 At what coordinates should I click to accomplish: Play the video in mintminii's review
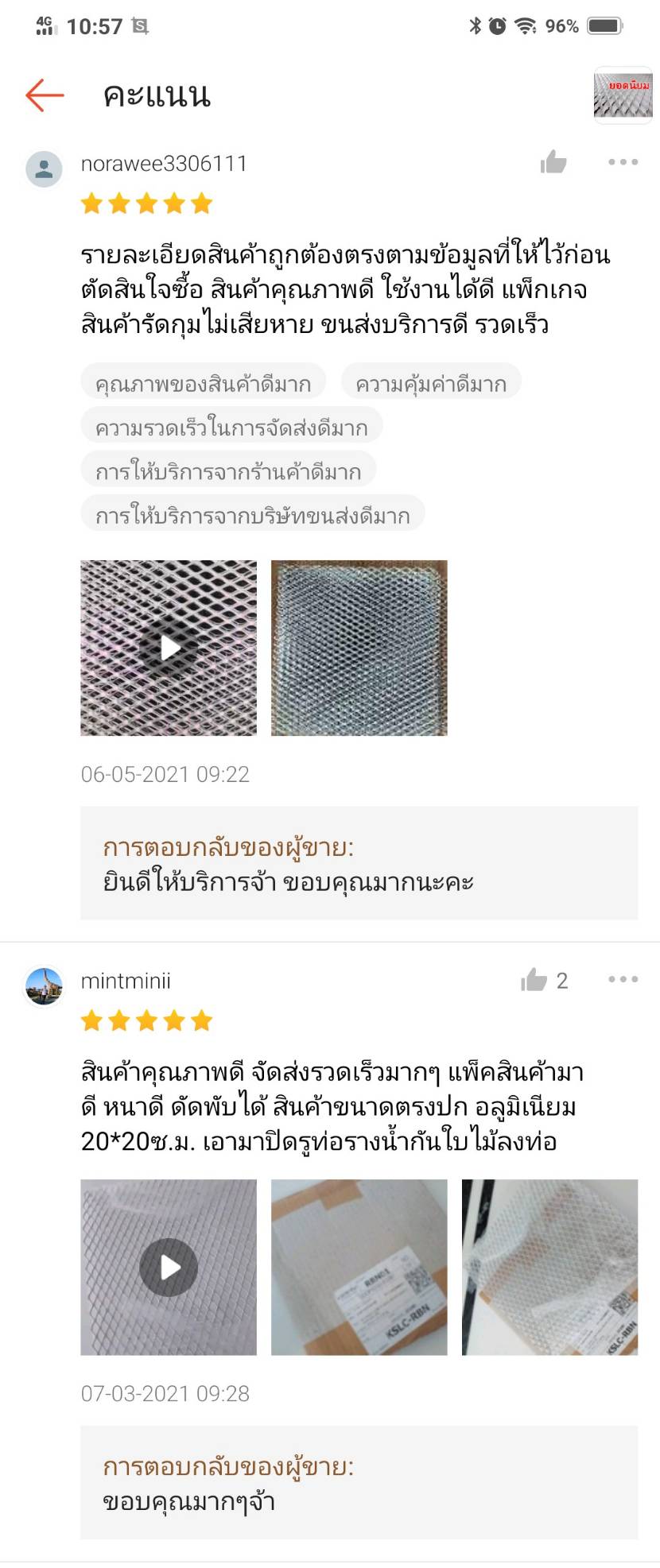click(169, 1267)
